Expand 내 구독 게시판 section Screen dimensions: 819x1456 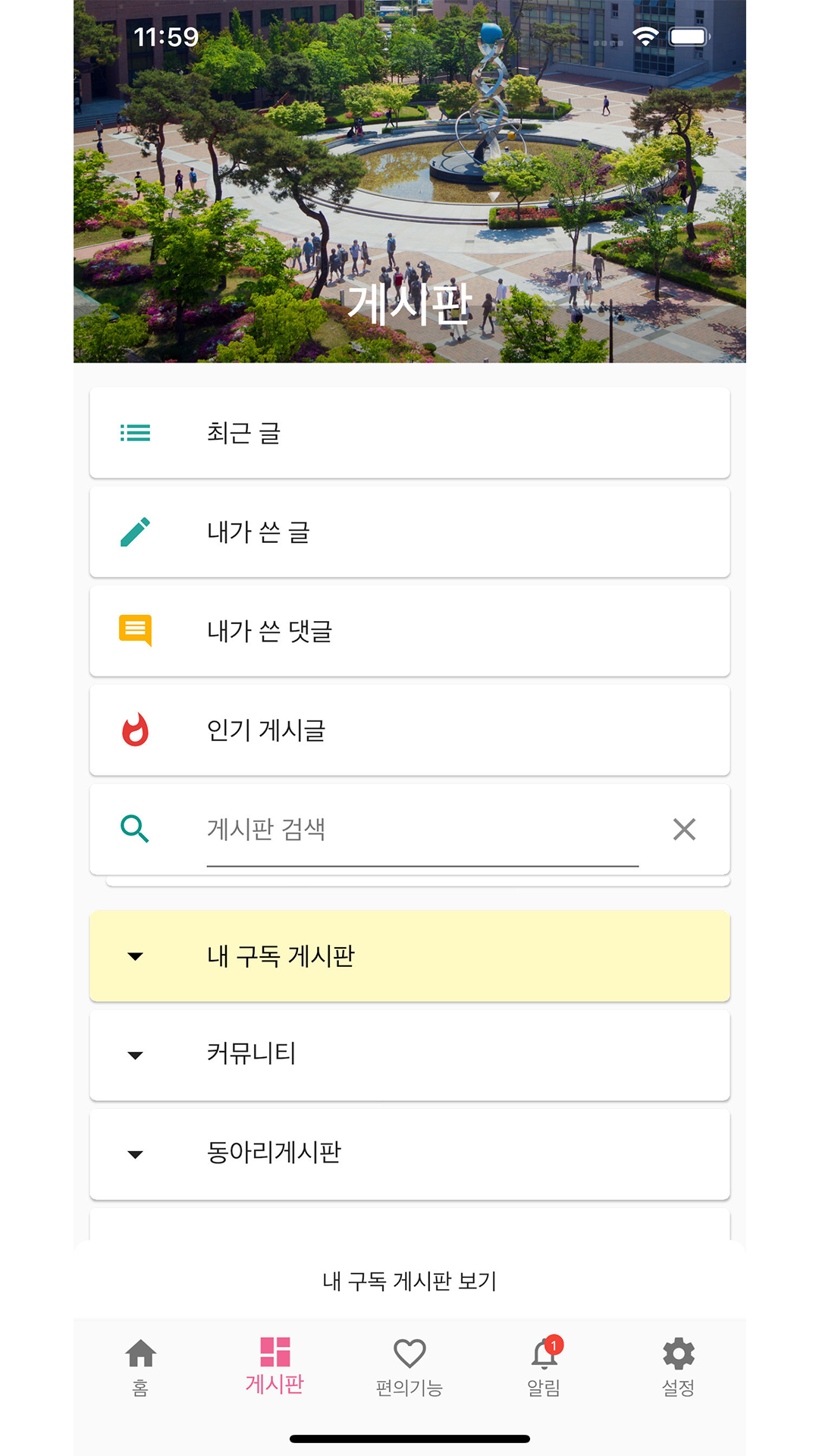point(409,956)
